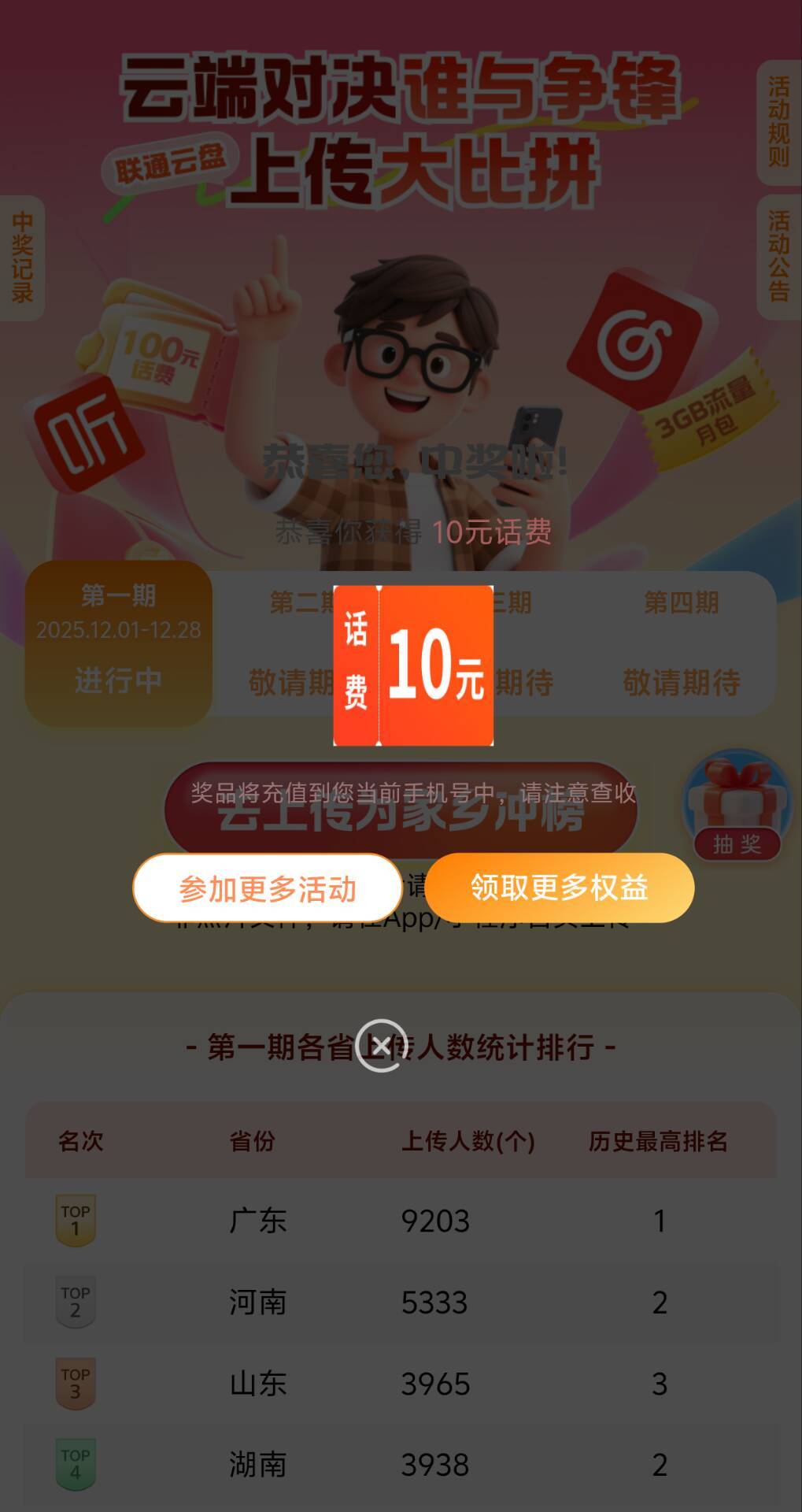Tap 参加更多活动 button
802x1512 pixels.
(268, 888)
